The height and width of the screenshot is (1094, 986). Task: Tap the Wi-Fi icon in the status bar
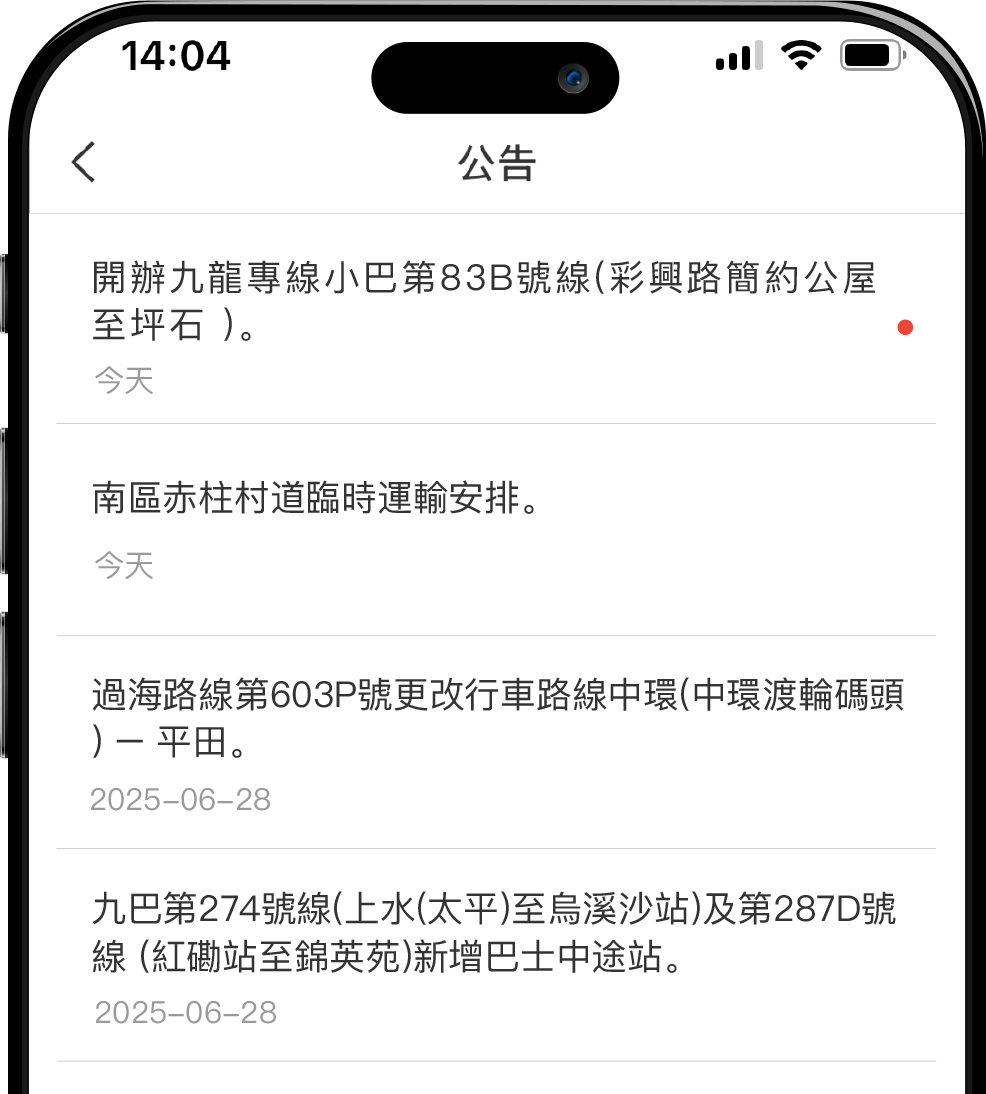click(799, 55)
